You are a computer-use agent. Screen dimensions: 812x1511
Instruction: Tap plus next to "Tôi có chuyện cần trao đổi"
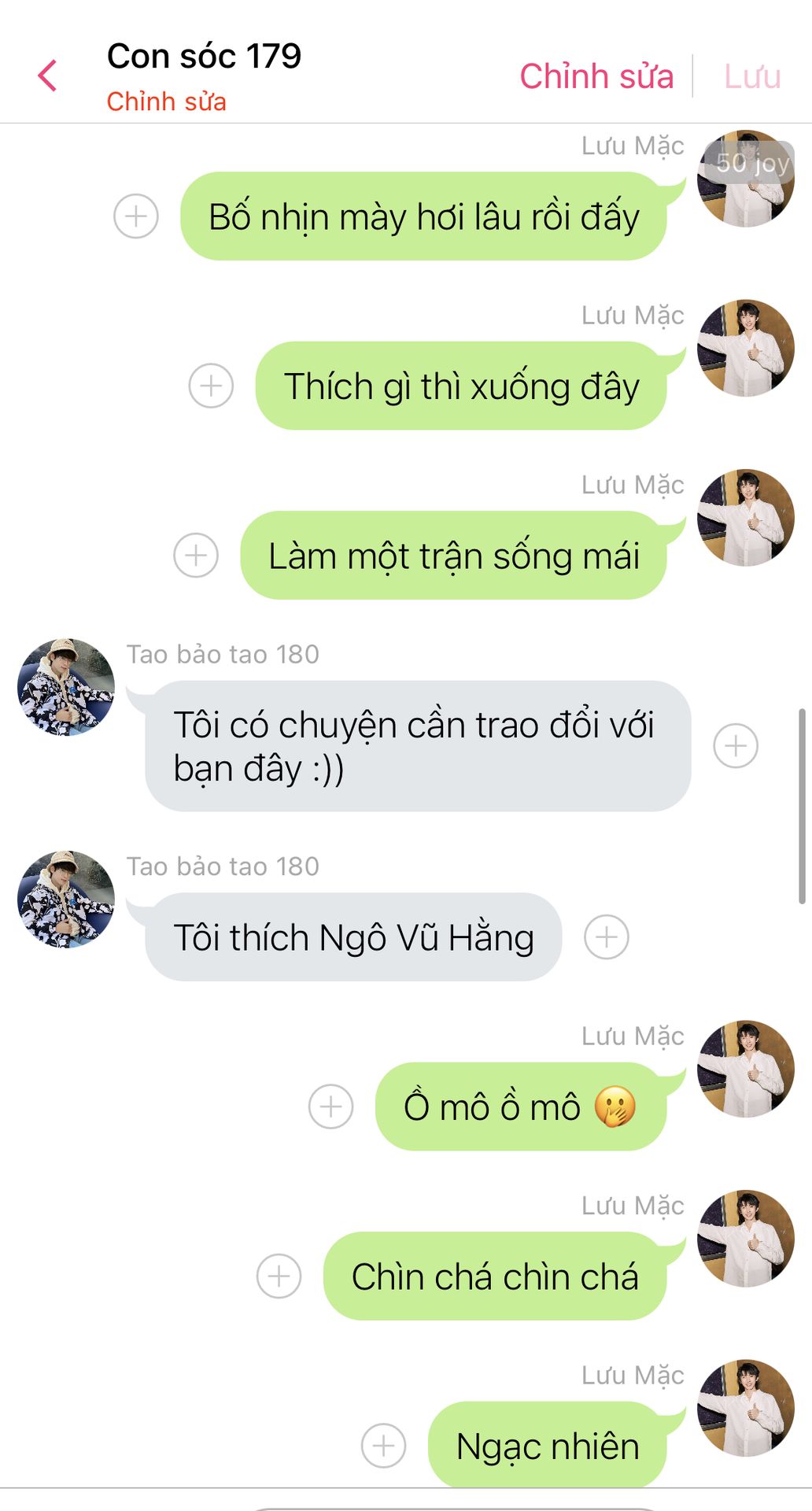[x=736, y=745]
